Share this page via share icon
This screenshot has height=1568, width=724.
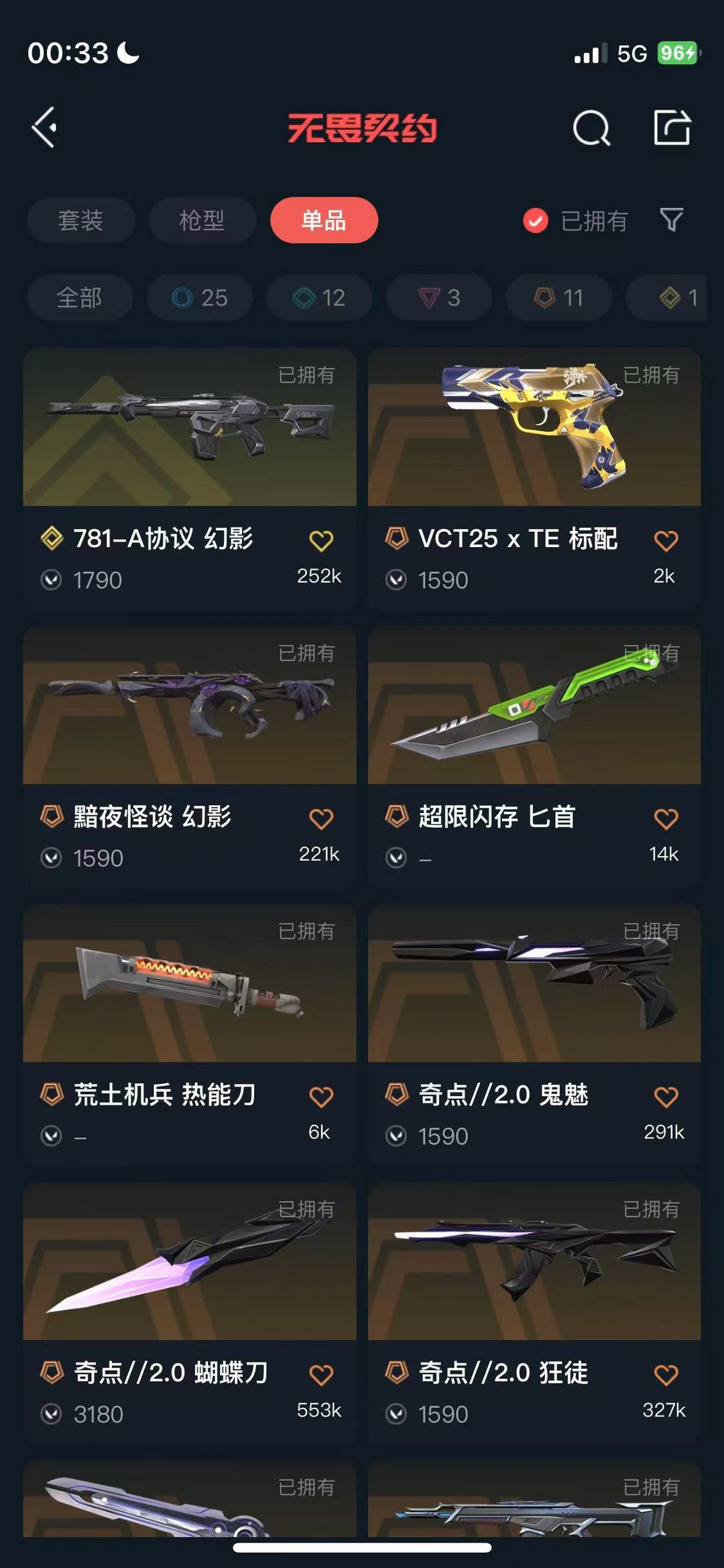click(x=672, y=127)
